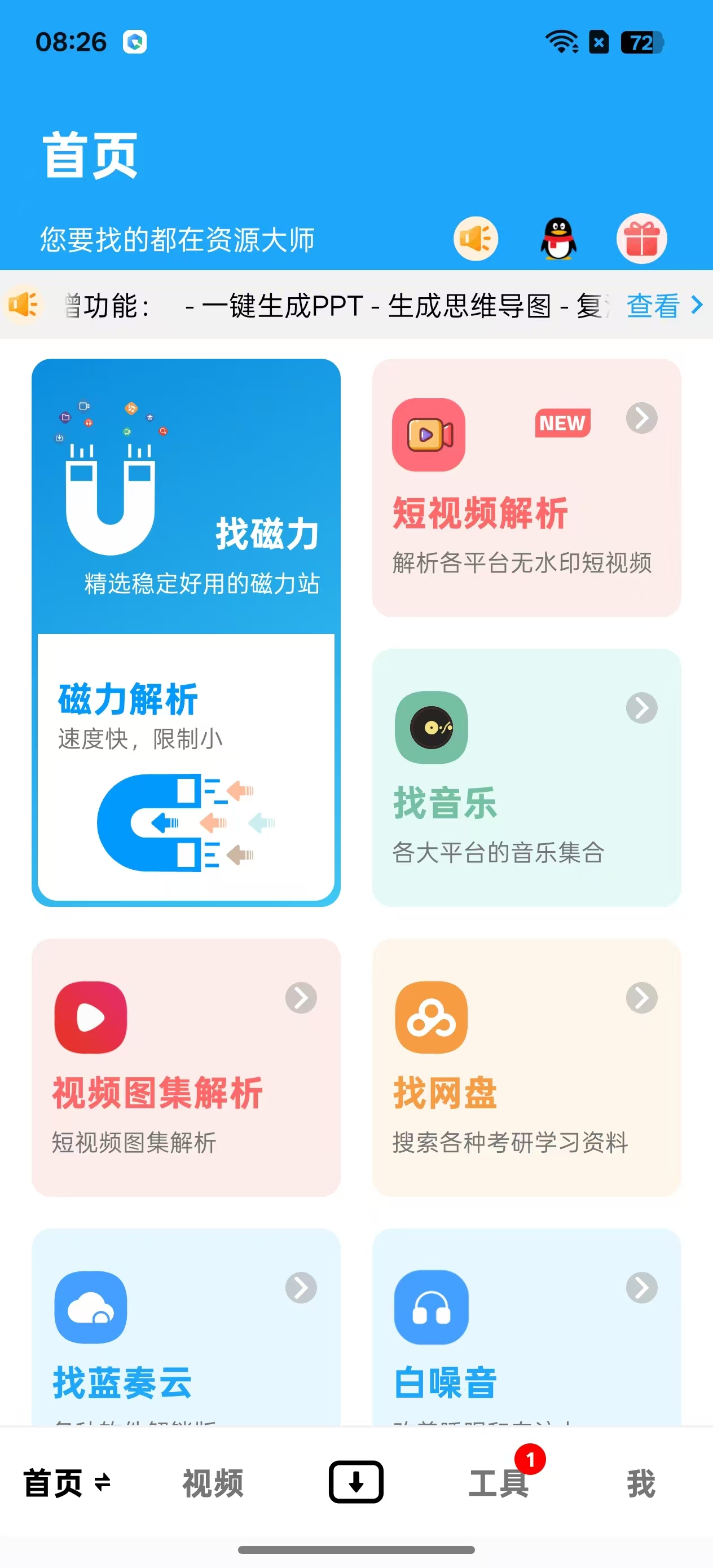The image size is (713, 1568).
Task: Open the 白噪音 white noise card
Action: (x=526, y=1327)
